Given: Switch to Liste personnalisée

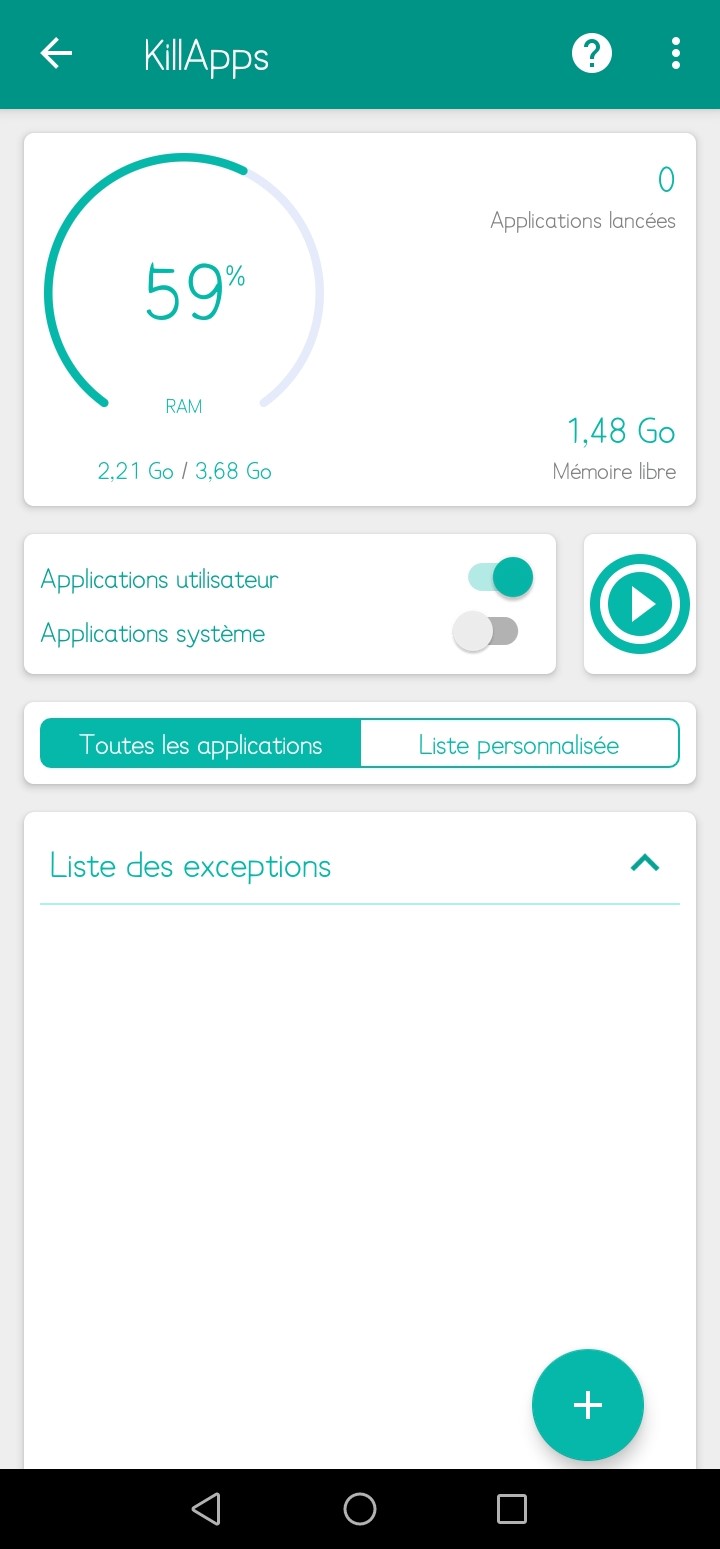Looking at the screenshot, I should (519, 745).
